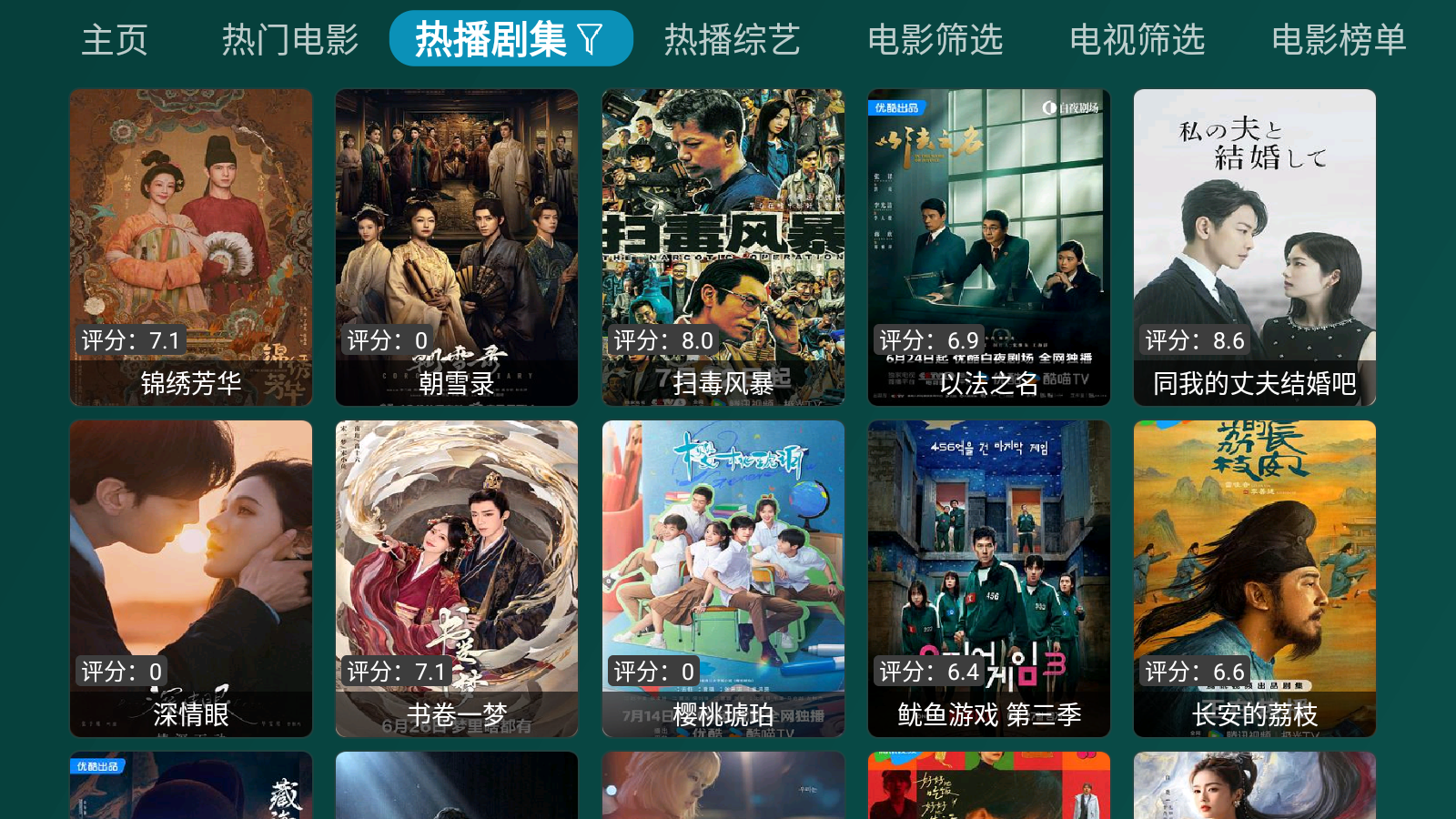Select the 长安的荔枝 poster
The width and height of the screenshot is (1456, 819).
tap(1254, 578)
